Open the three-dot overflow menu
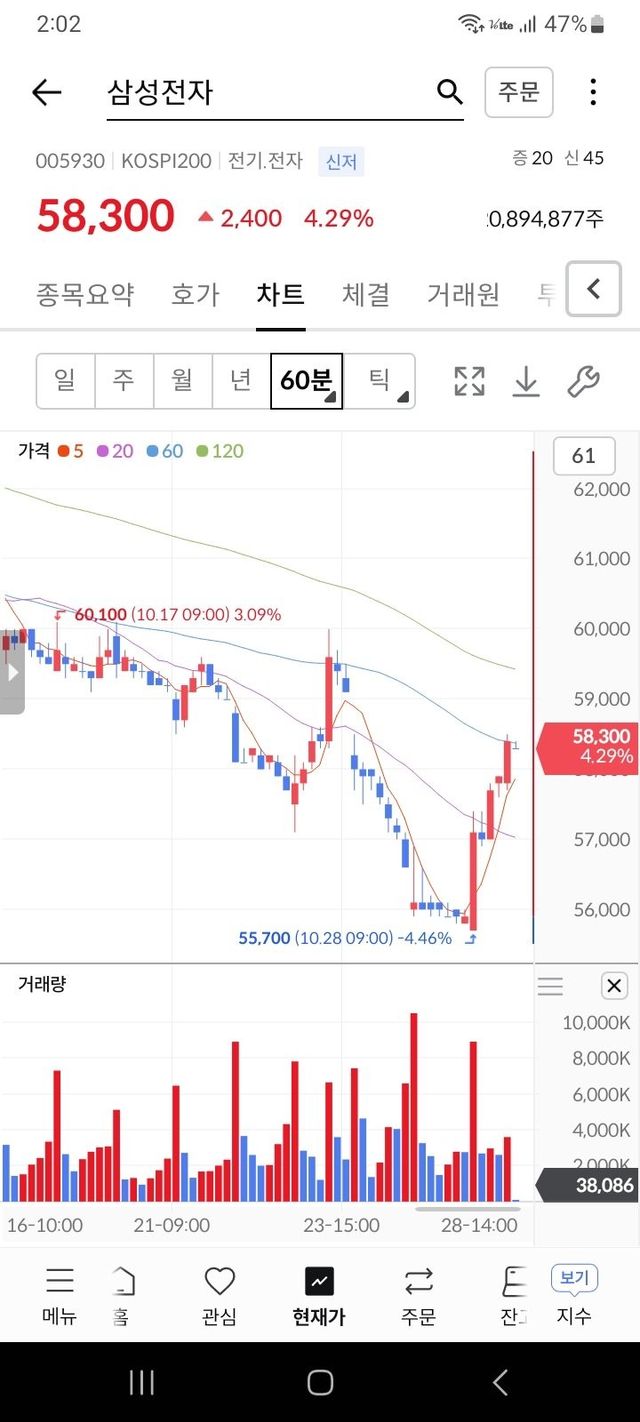Viewport: 640px width, 1422px height. [x=593, y=92]
